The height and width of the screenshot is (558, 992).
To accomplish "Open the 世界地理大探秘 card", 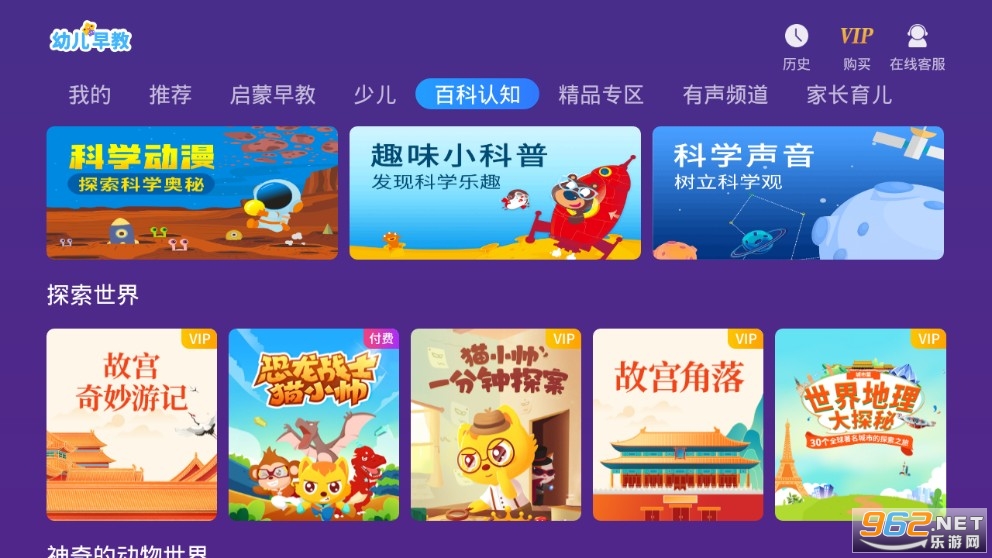I will coord(859,425).
